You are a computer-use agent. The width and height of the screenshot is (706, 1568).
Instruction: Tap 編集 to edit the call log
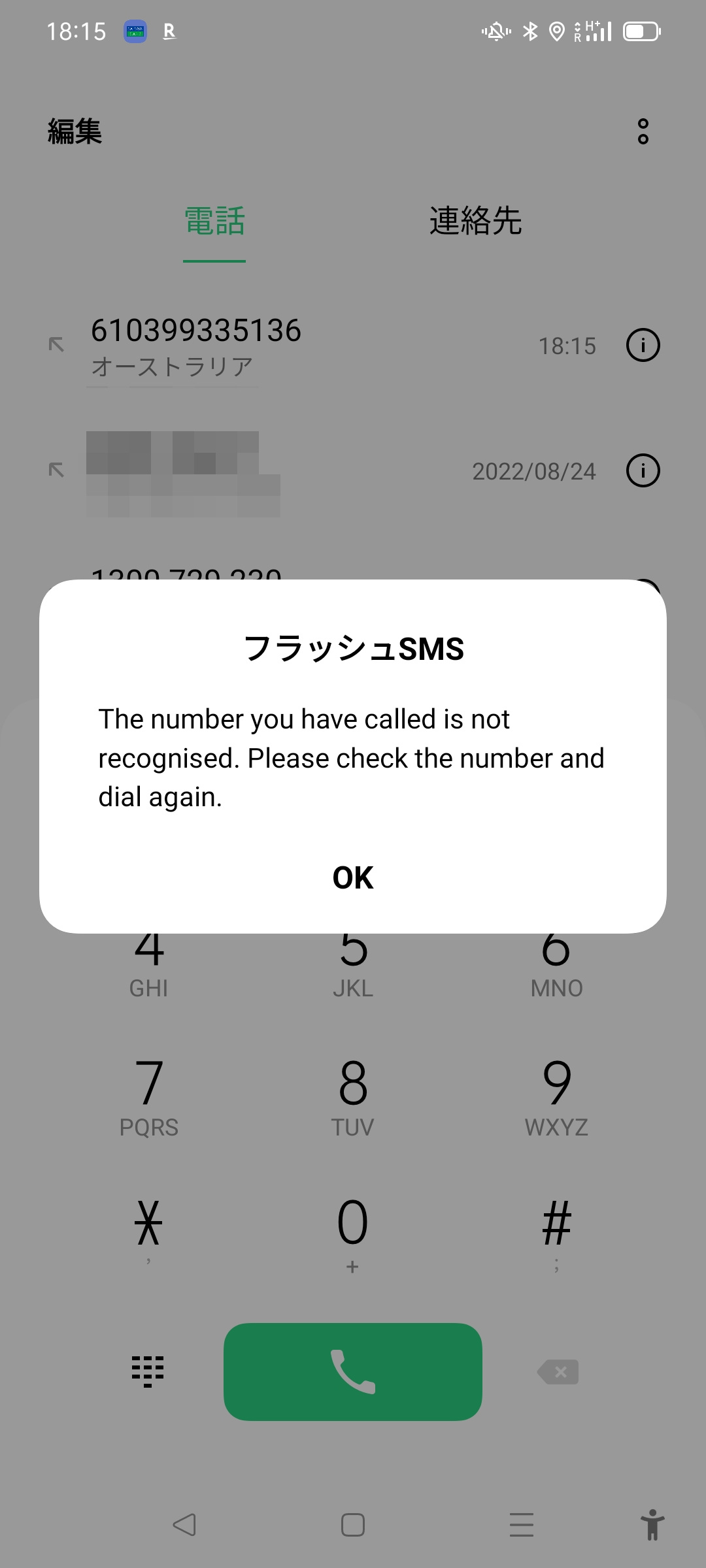click(x=75, y=131)
